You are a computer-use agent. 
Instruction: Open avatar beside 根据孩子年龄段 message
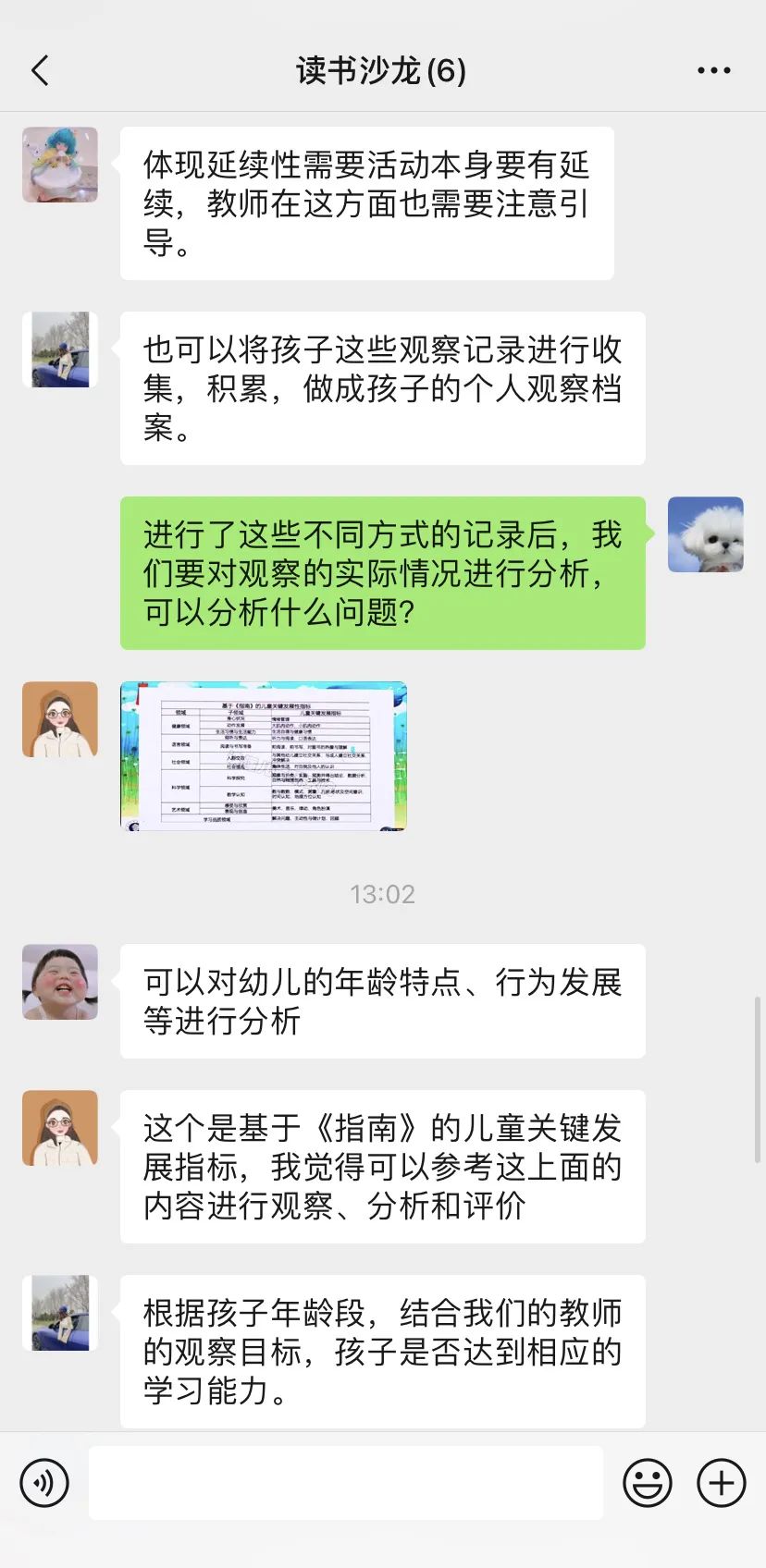tap(60, 1313)
